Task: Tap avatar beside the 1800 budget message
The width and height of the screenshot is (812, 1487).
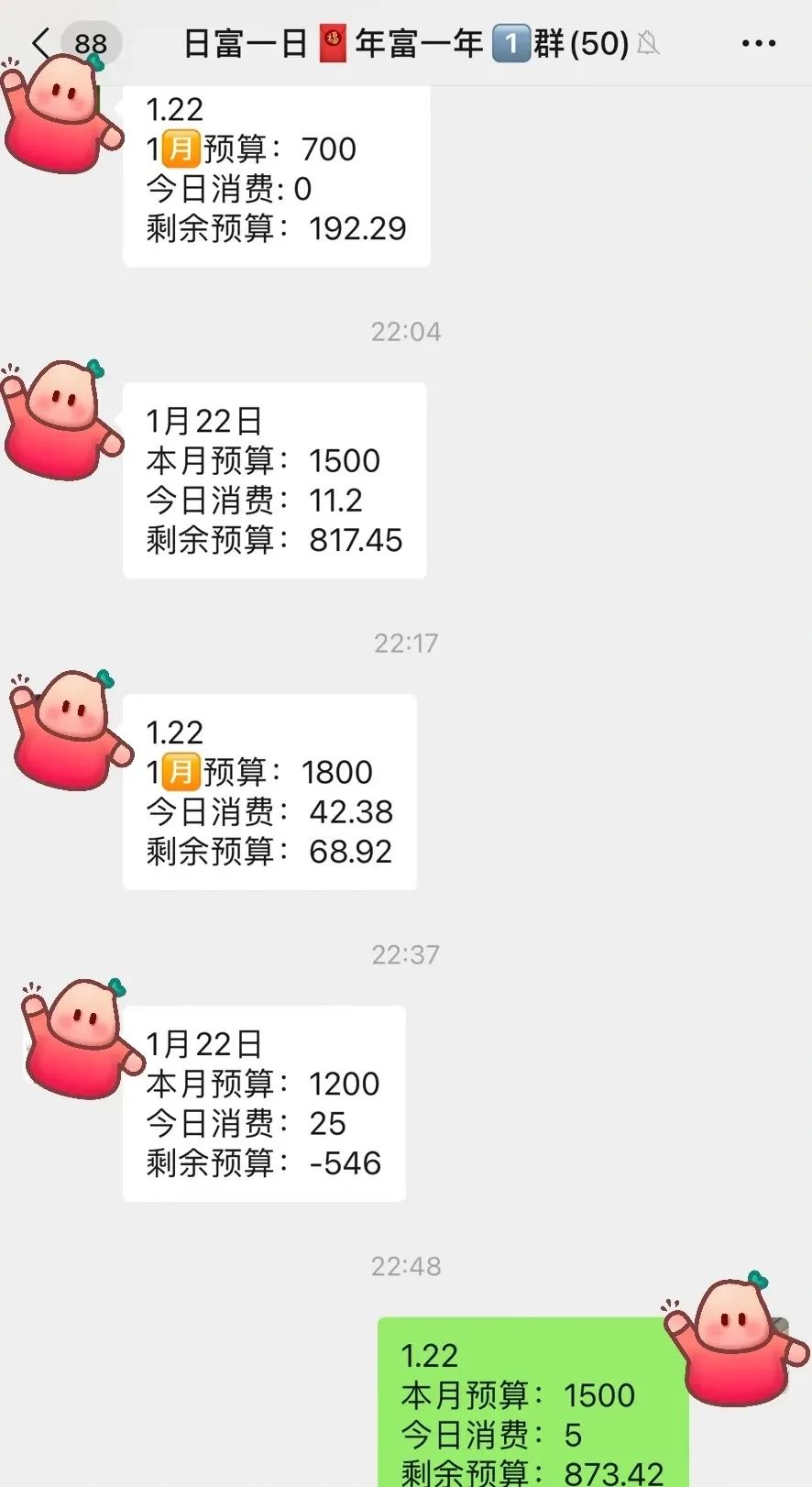Action: [69, 732]
